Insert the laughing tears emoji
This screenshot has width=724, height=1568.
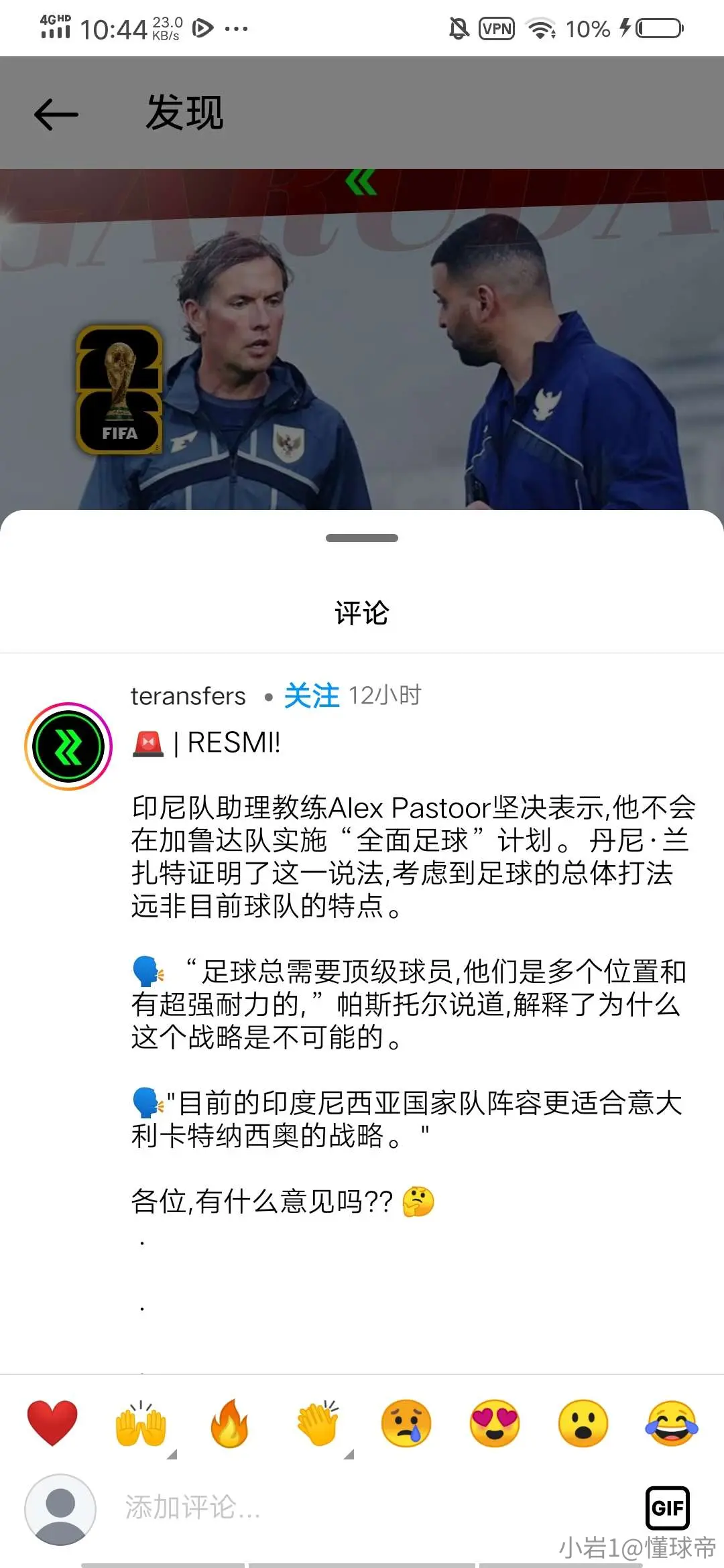click(672, 1423)
